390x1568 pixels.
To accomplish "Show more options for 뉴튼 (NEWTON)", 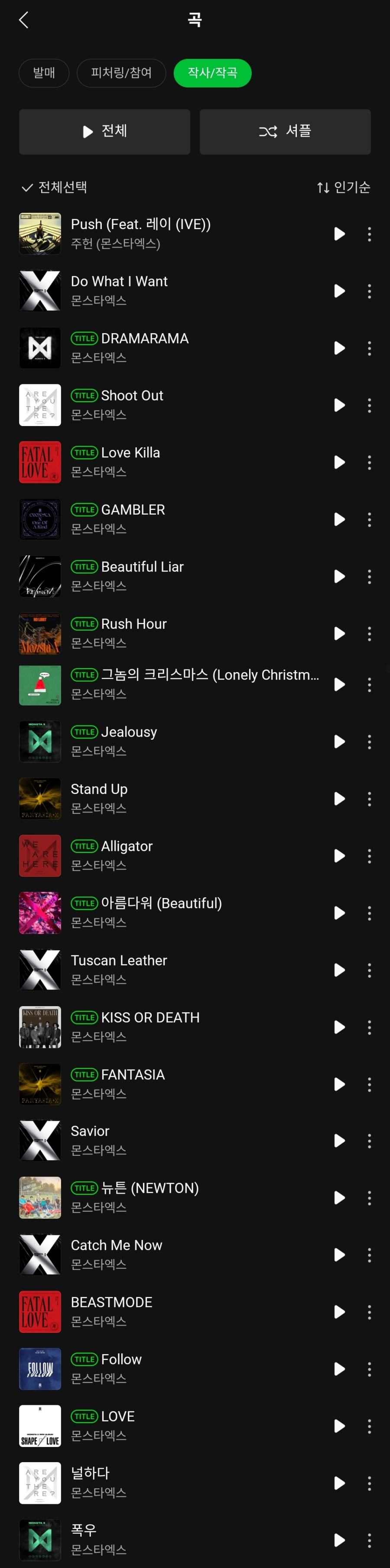I will click(x=369, y=1197).
